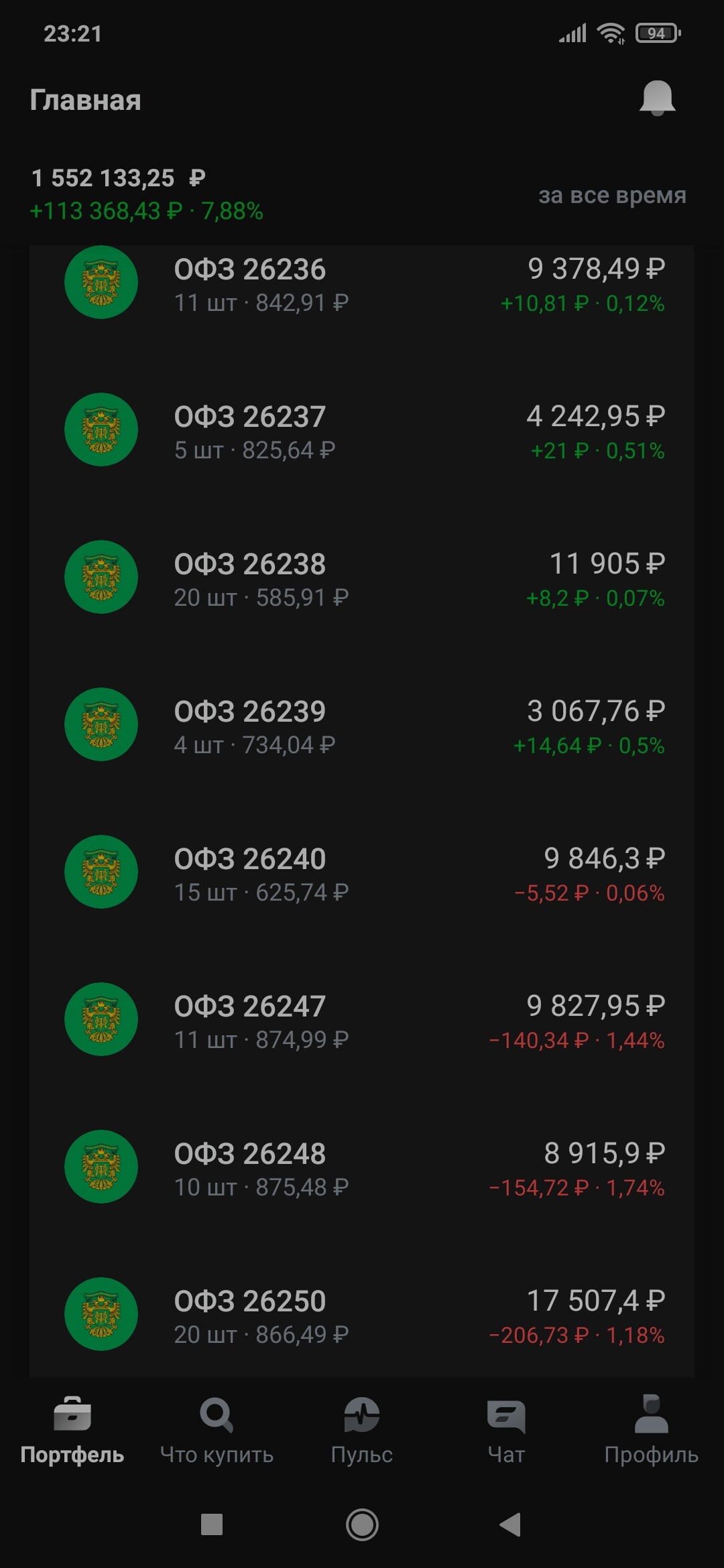View details for ОФЗ 26238

click(x=362, y=578)
